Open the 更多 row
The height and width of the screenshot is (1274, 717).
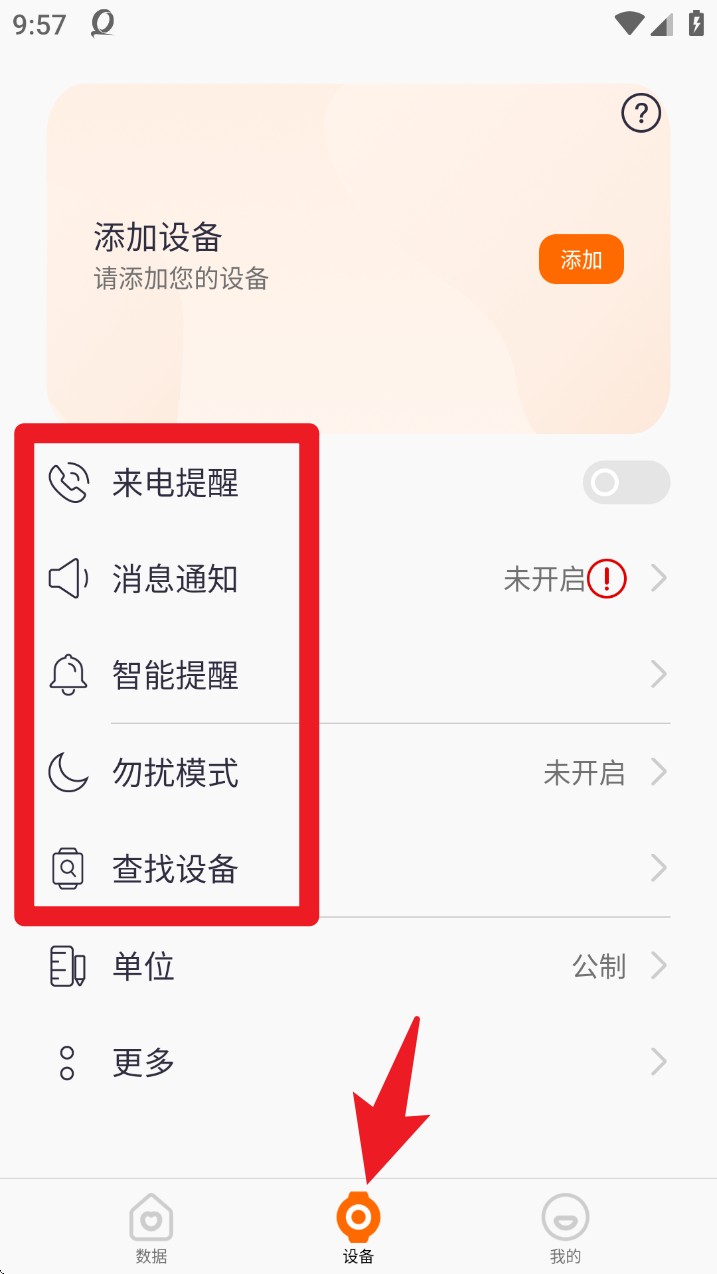358,1061
